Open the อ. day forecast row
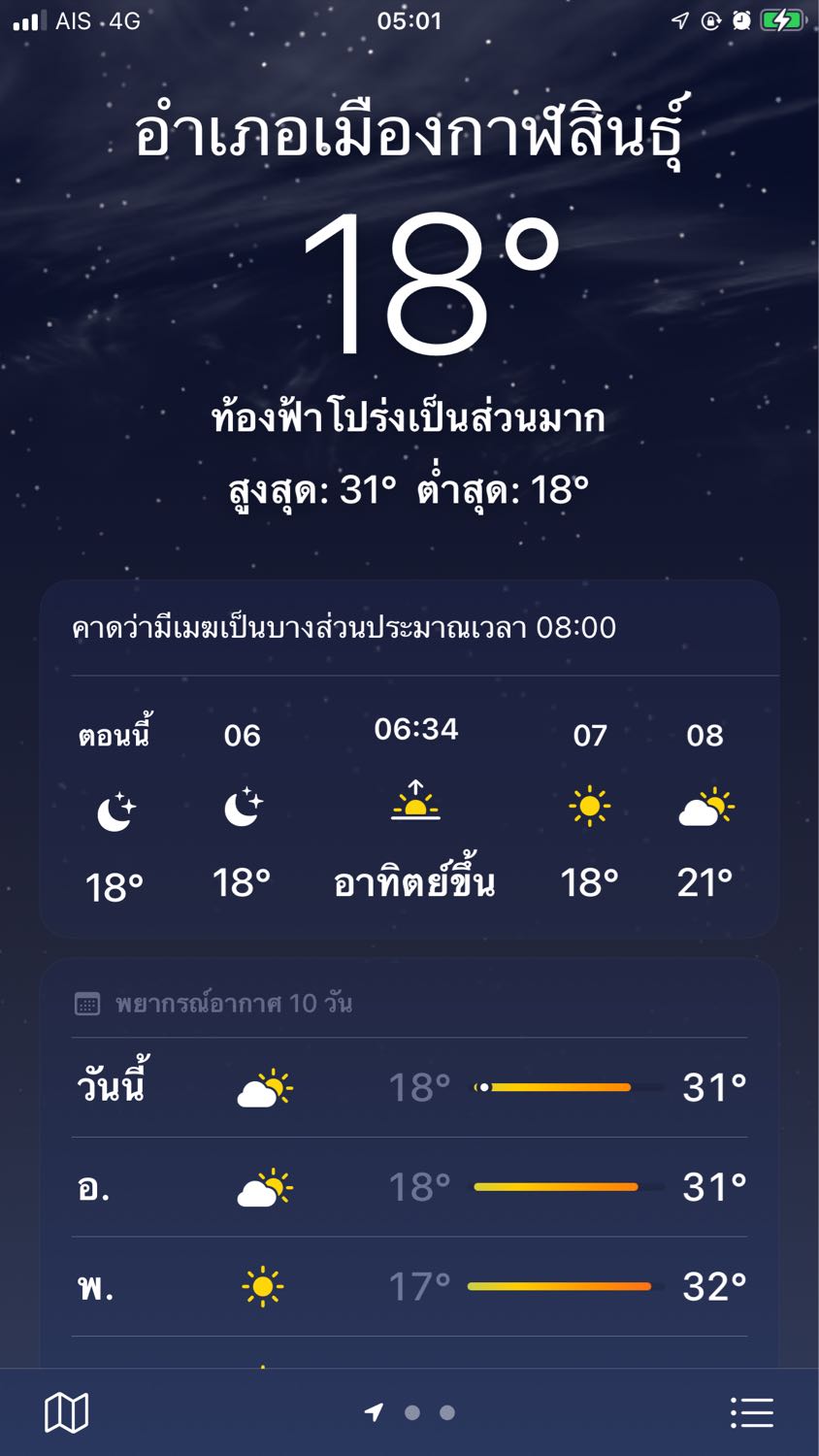The width and height of the screenshot is (819, 1456). [x=409, y=1187]
